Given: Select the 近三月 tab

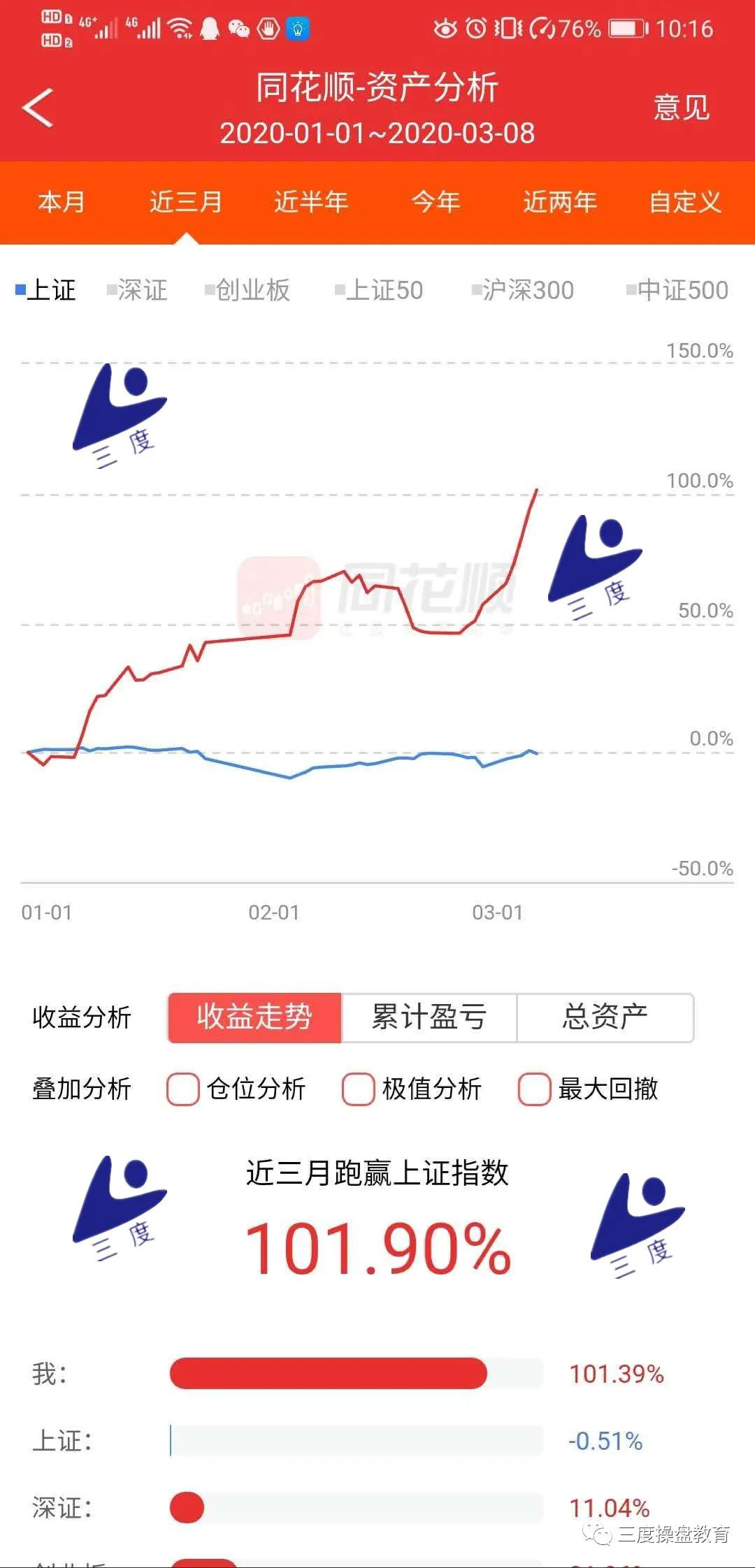Looking at the screenshot, I should point(186,203).
